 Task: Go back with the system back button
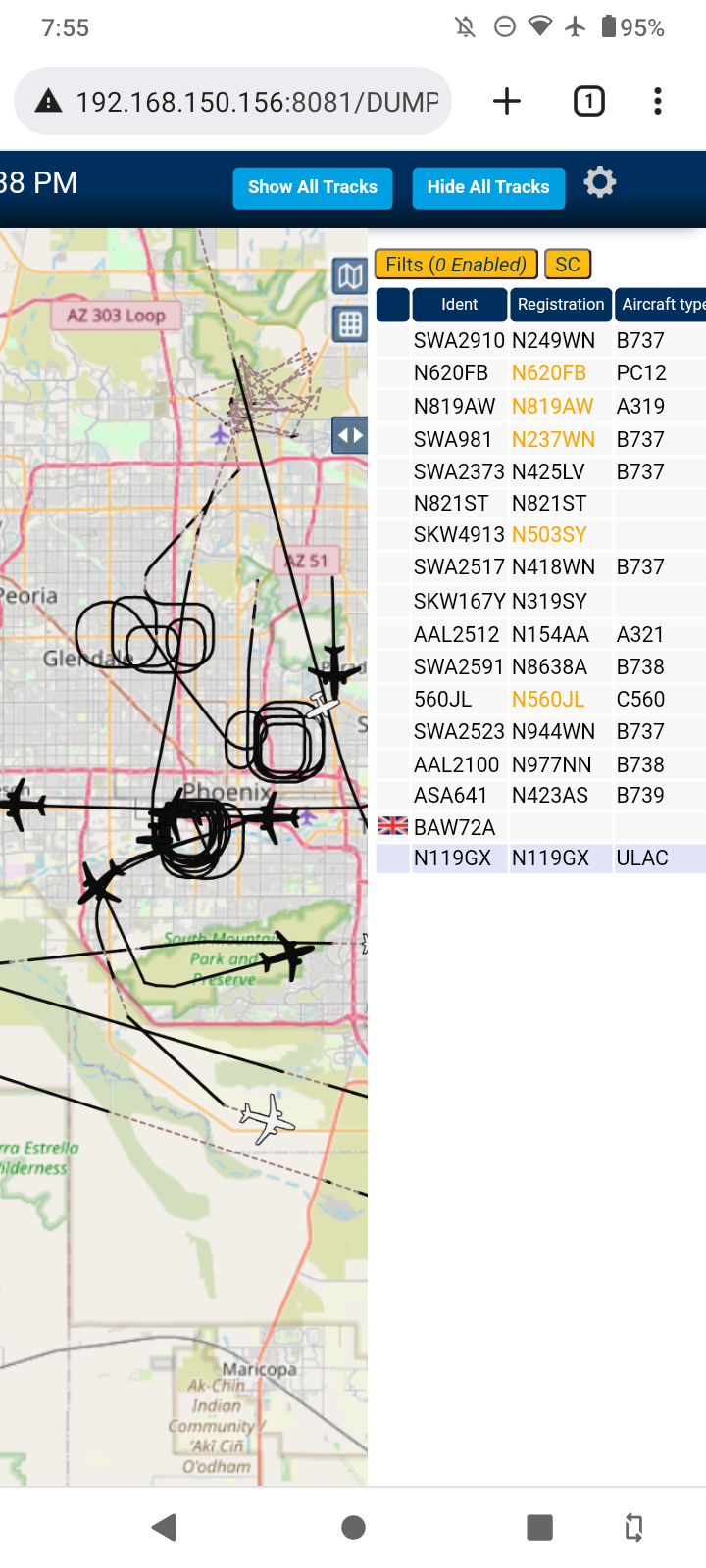coord(164,1527)
